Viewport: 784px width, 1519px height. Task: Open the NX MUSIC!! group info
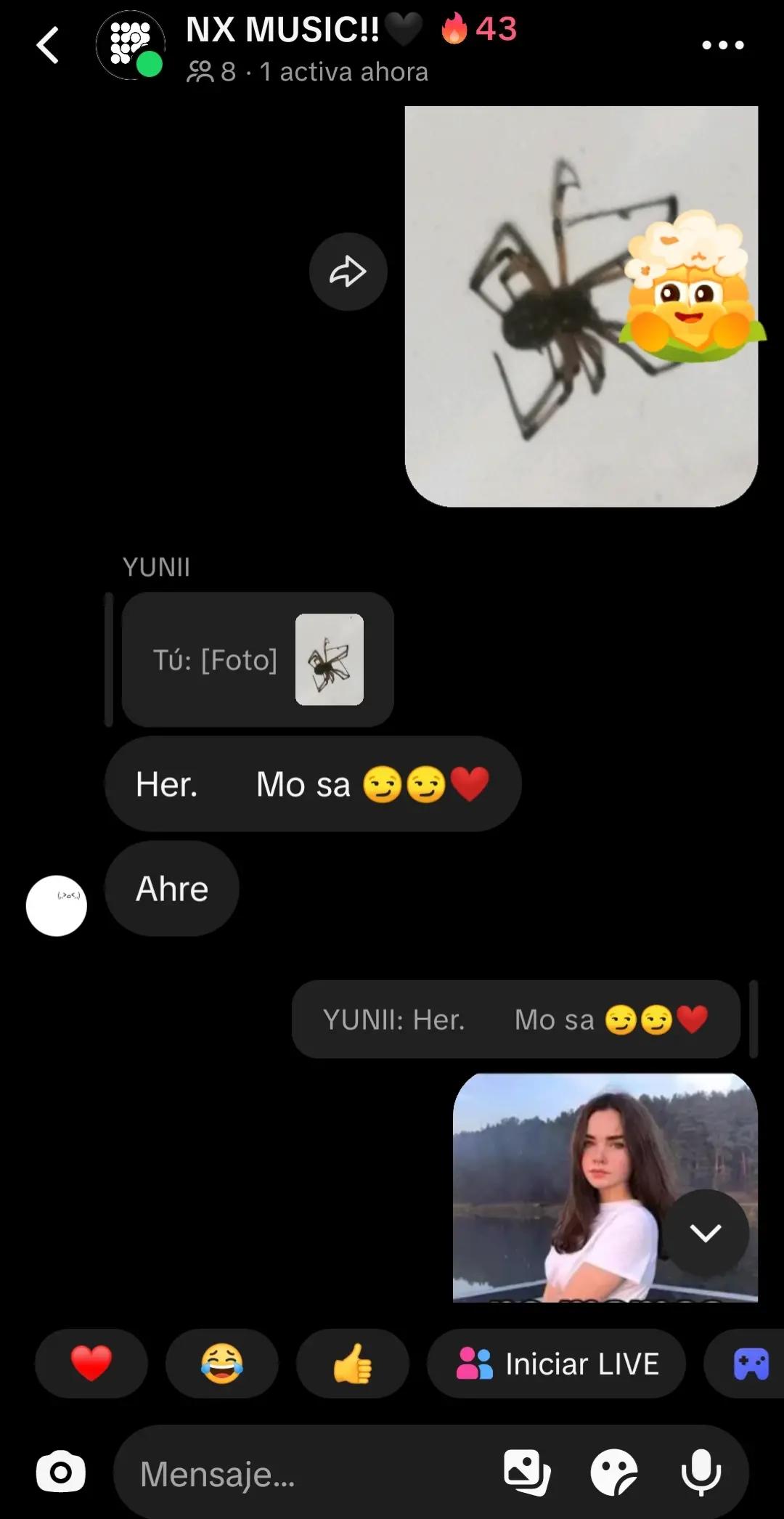(x=305, y=48)
